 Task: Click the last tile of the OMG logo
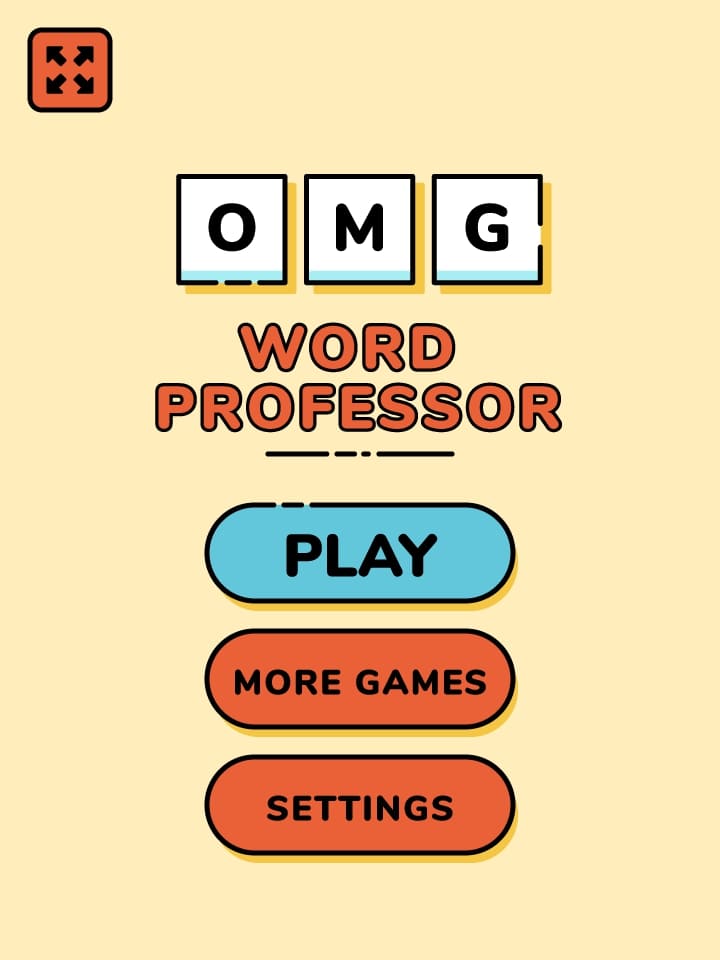coord(486,230)
